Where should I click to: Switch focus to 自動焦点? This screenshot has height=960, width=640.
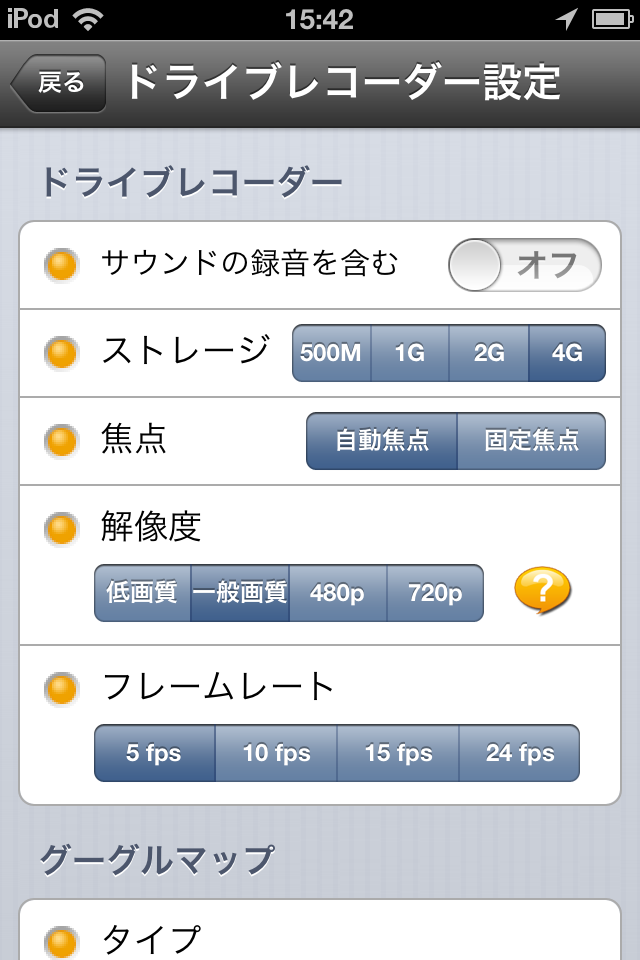tap(381, 441)
